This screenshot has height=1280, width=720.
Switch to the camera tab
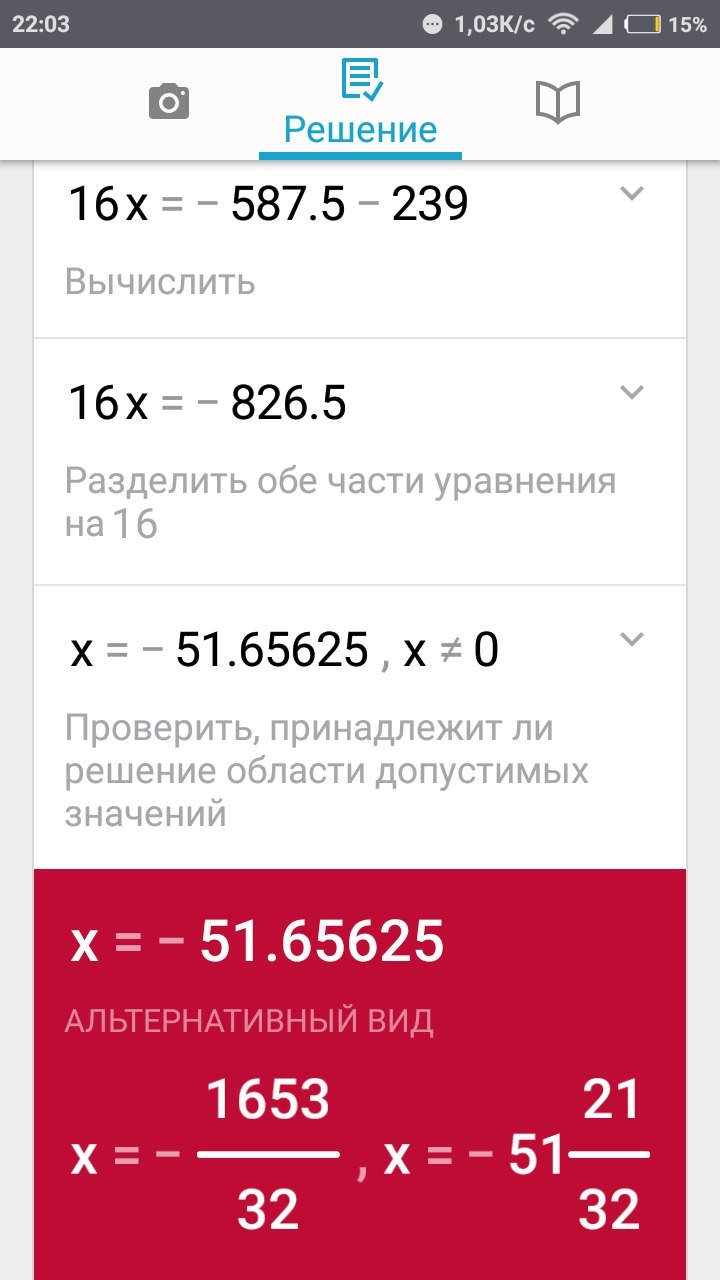pyautogui.click(x=169, y=102)
